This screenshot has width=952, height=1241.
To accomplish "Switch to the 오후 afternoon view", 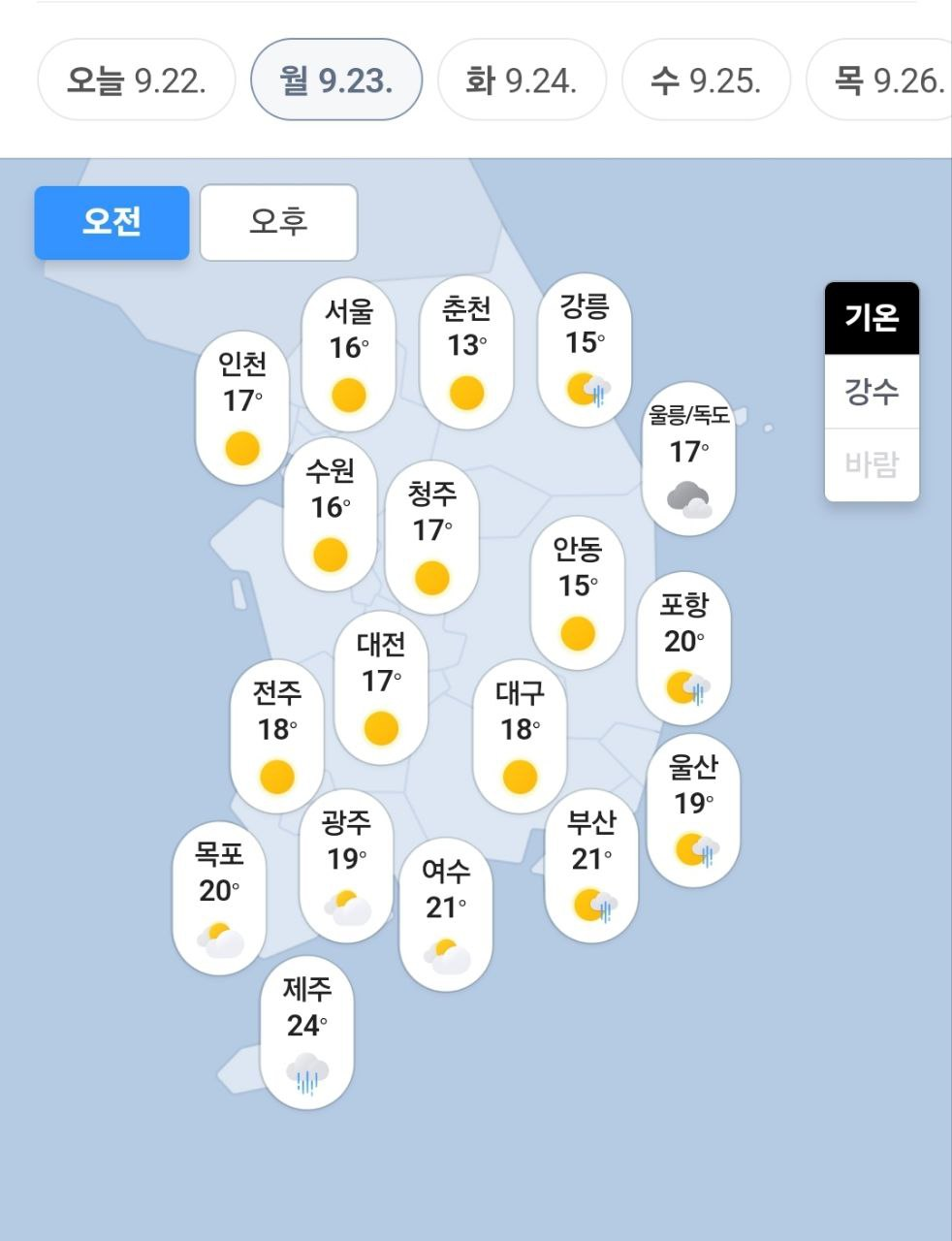I will click(x=278, y=223).
